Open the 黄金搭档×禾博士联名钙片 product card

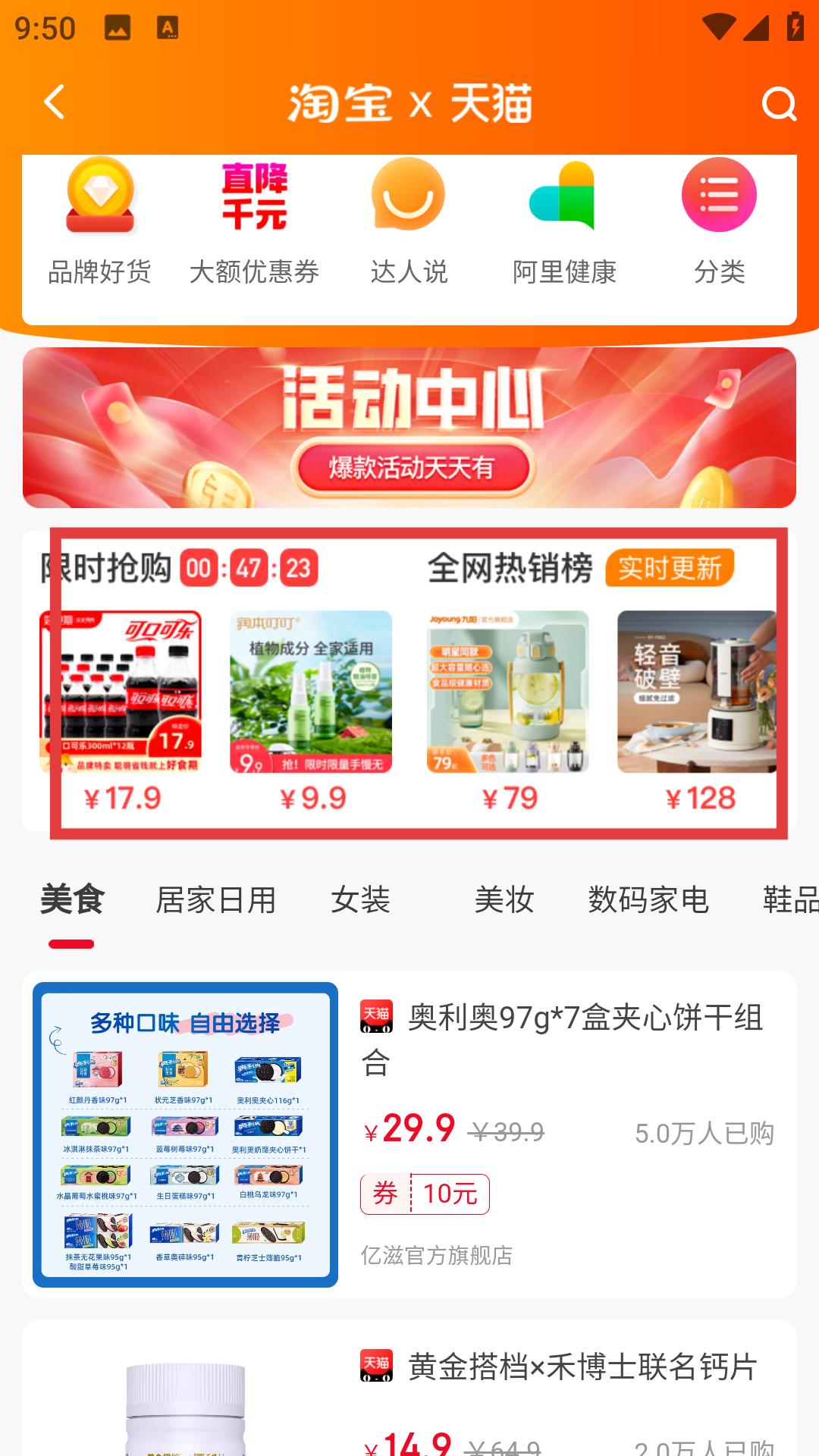582,1367
